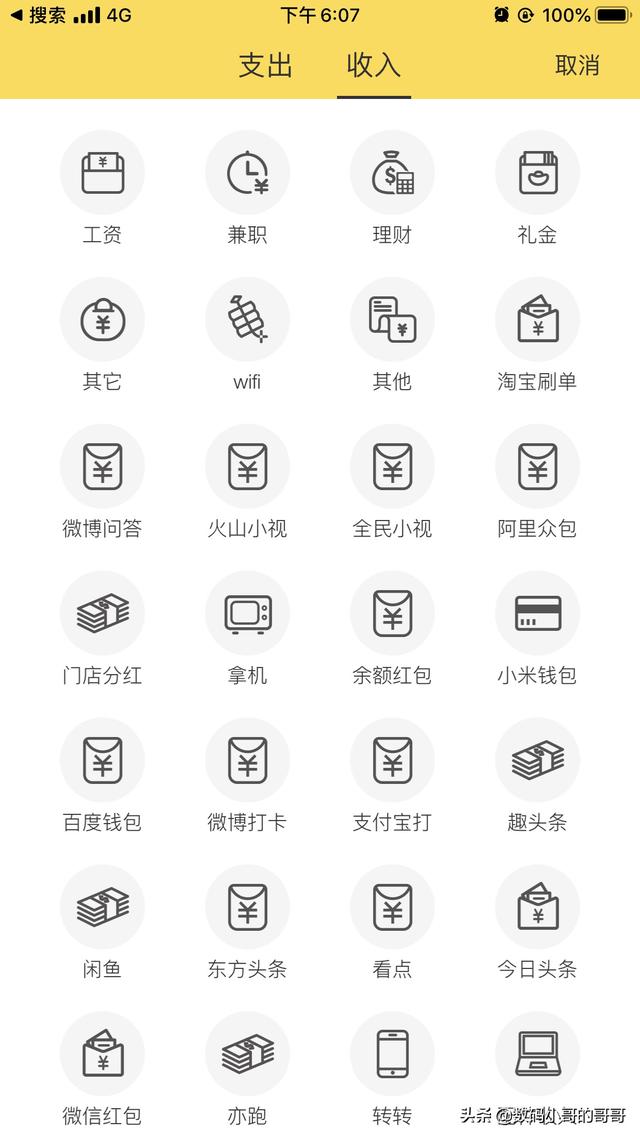Image resolution: width=640 pixels, height=1138 pixels.
Task: Select the 收入 tab
Action: coord(373,66)
